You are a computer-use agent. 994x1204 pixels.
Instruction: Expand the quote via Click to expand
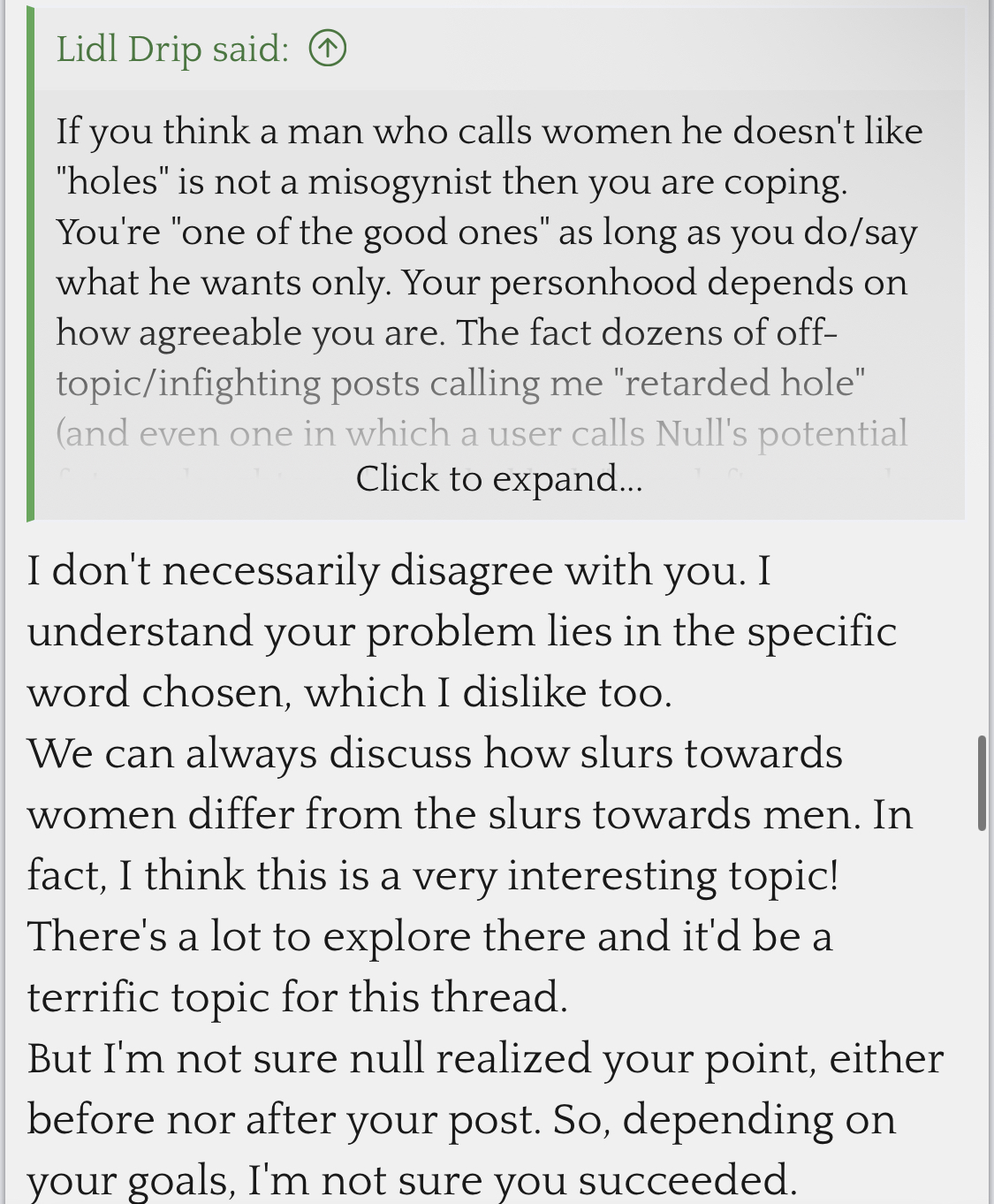coord(498,478)
